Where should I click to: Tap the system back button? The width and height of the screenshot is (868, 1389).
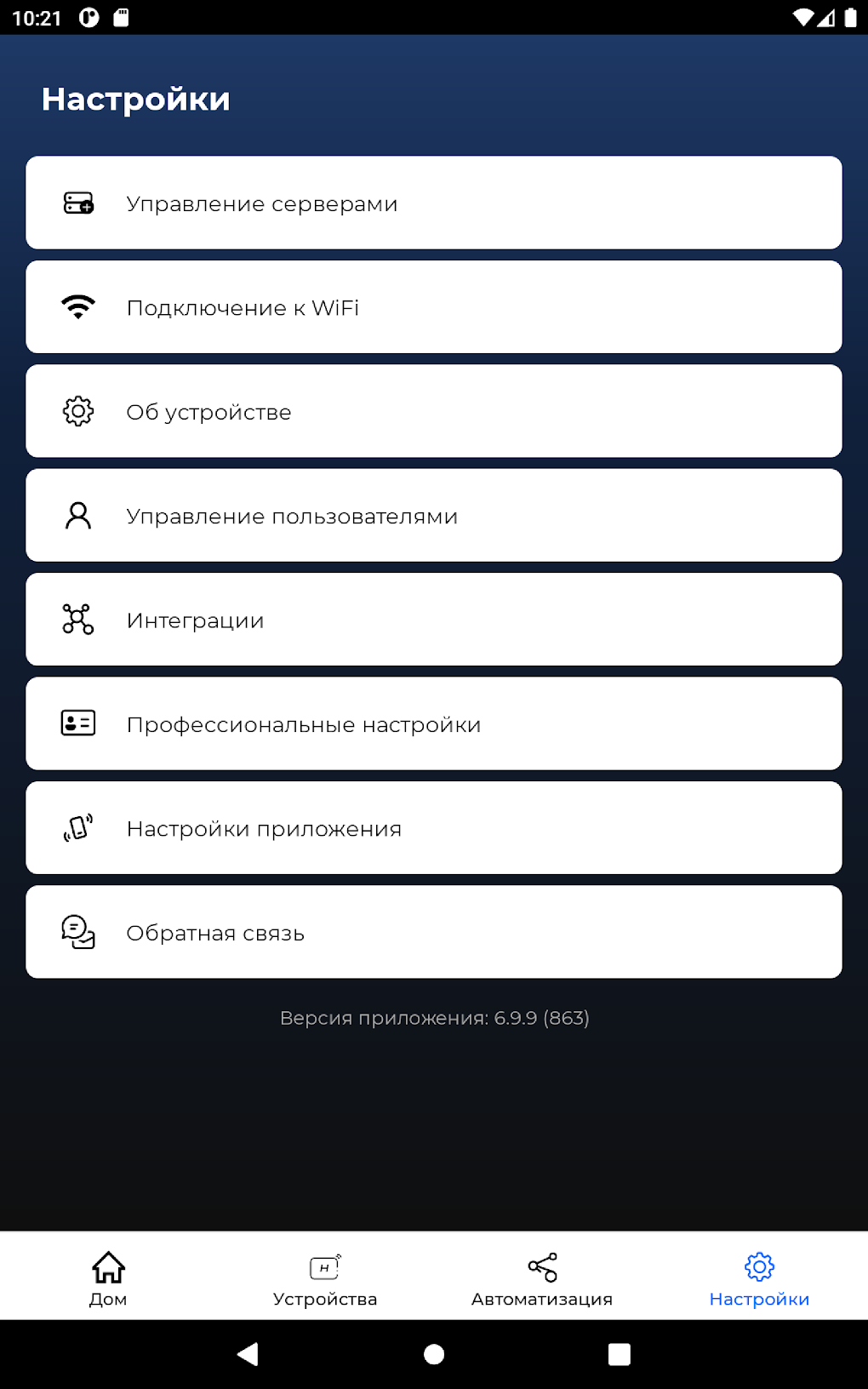(x=248, y=1354)
